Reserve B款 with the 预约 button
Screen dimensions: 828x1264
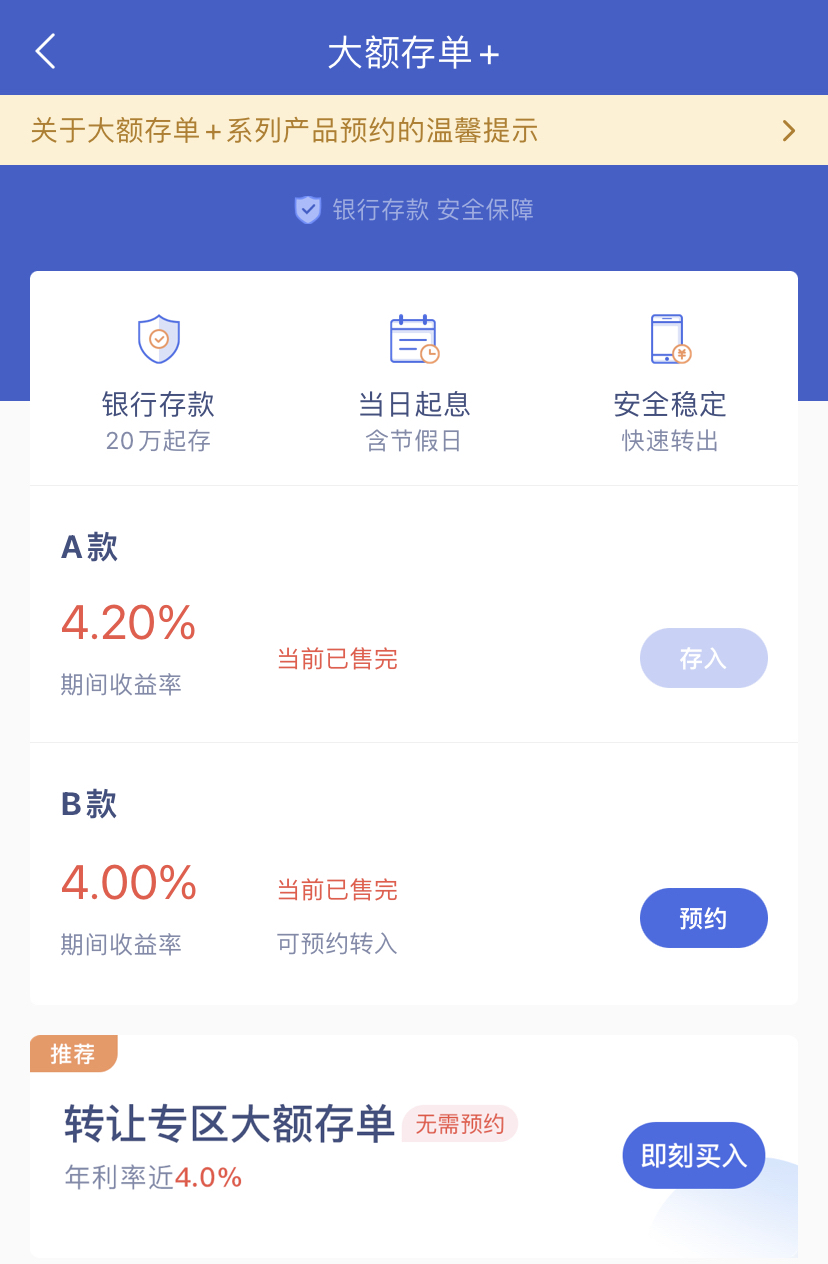tap(703, 918)
